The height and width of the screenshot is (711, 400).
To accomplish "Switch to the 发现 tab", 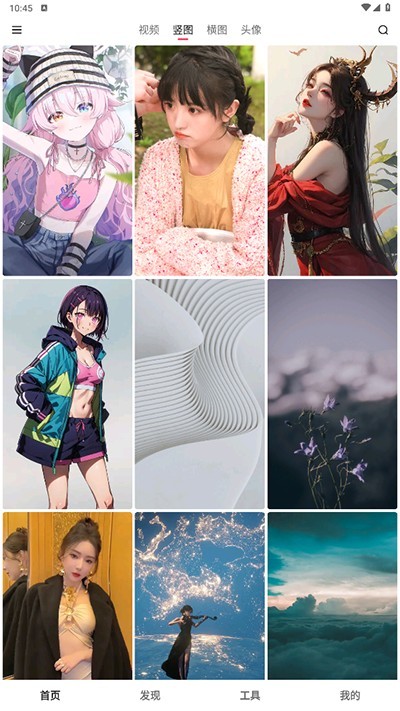I will [x=150, y=696].
